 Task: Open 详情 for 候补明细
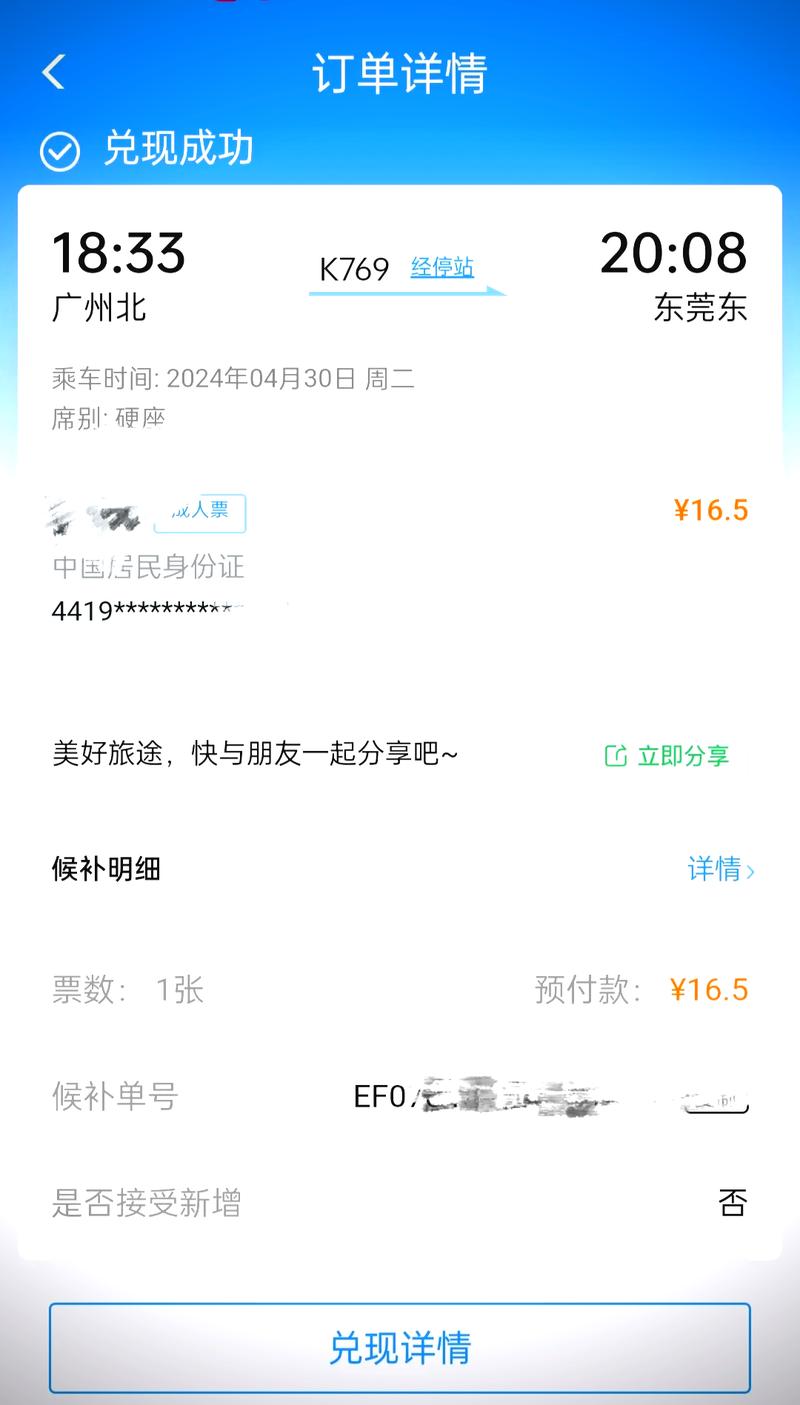pos(721,869)
